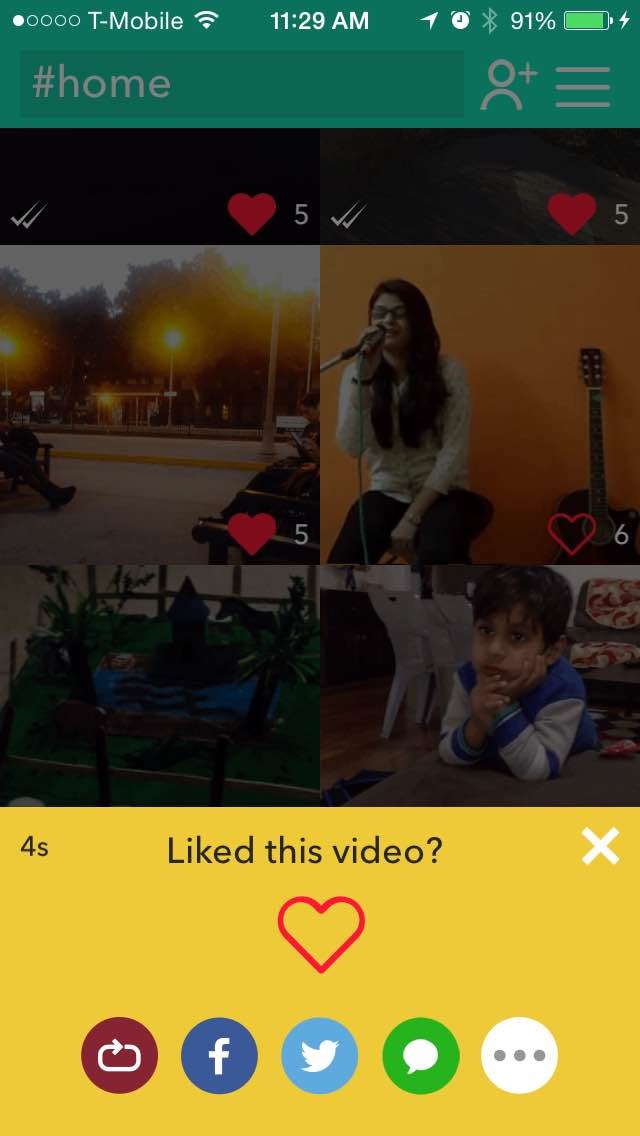Screen dimensions: 640x1136
Task: Like the singing woman video heart
Action: 572,535
